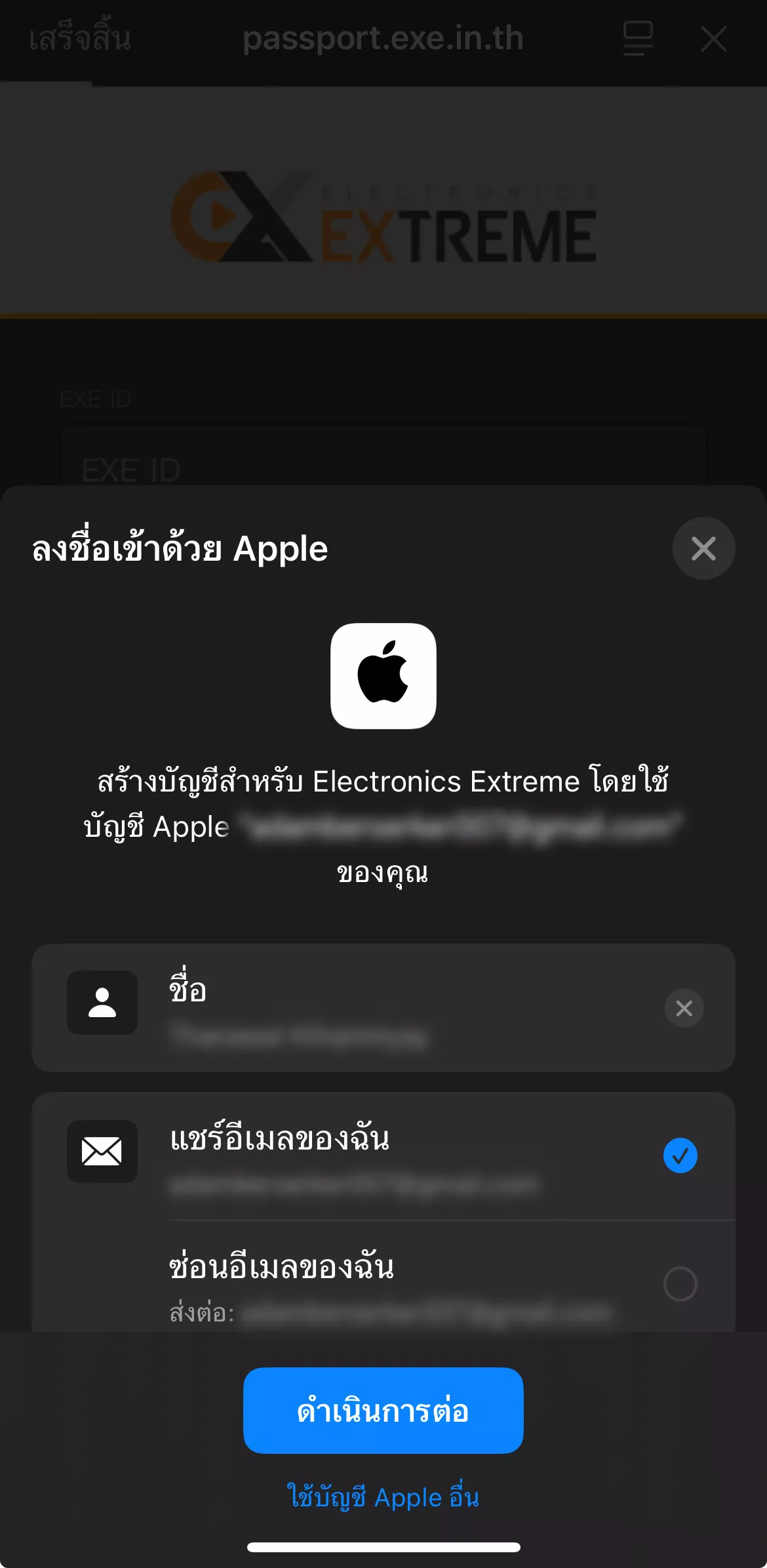
Task: Tap ดำเนินการต่อ to continue
Action: pyautogui.click(x=383, y=1410)
